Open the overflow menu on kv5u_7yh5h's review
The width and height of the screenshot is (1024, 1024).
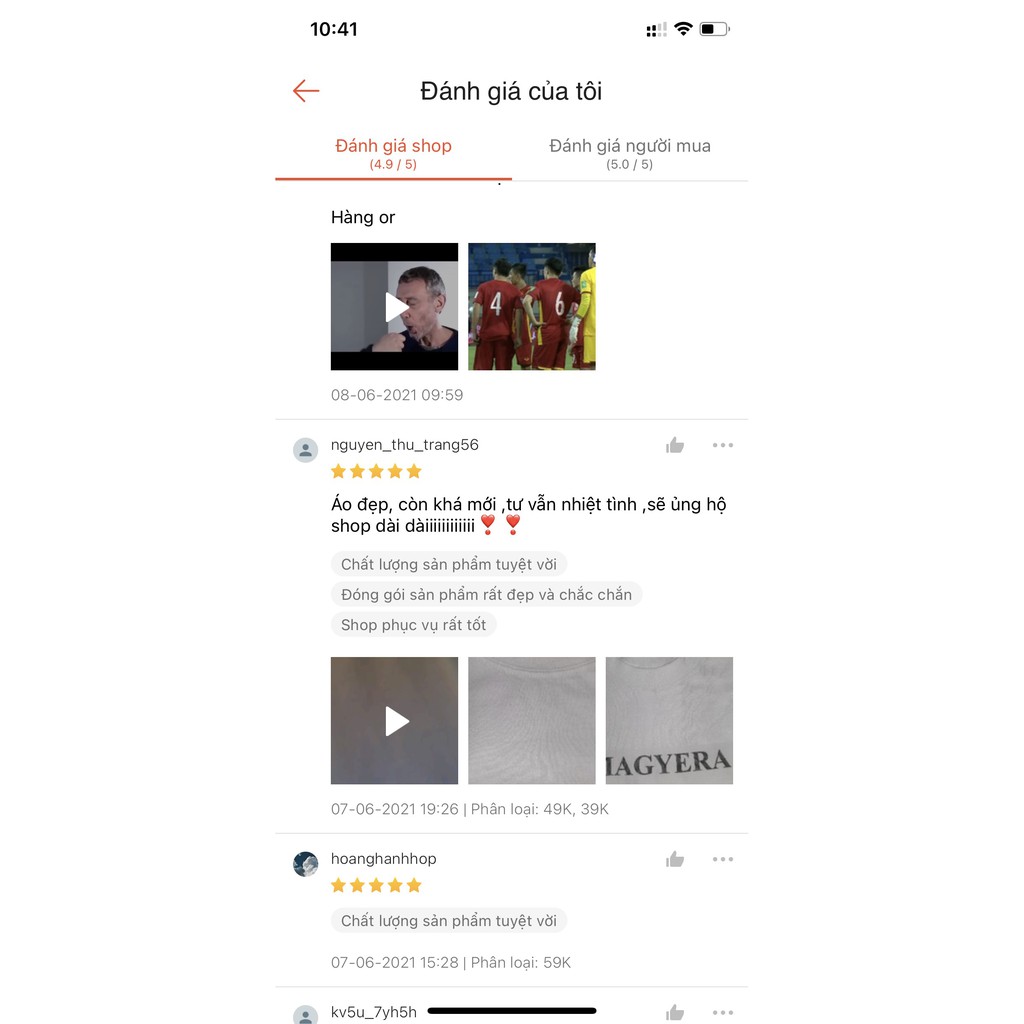tap(723, 1013)
